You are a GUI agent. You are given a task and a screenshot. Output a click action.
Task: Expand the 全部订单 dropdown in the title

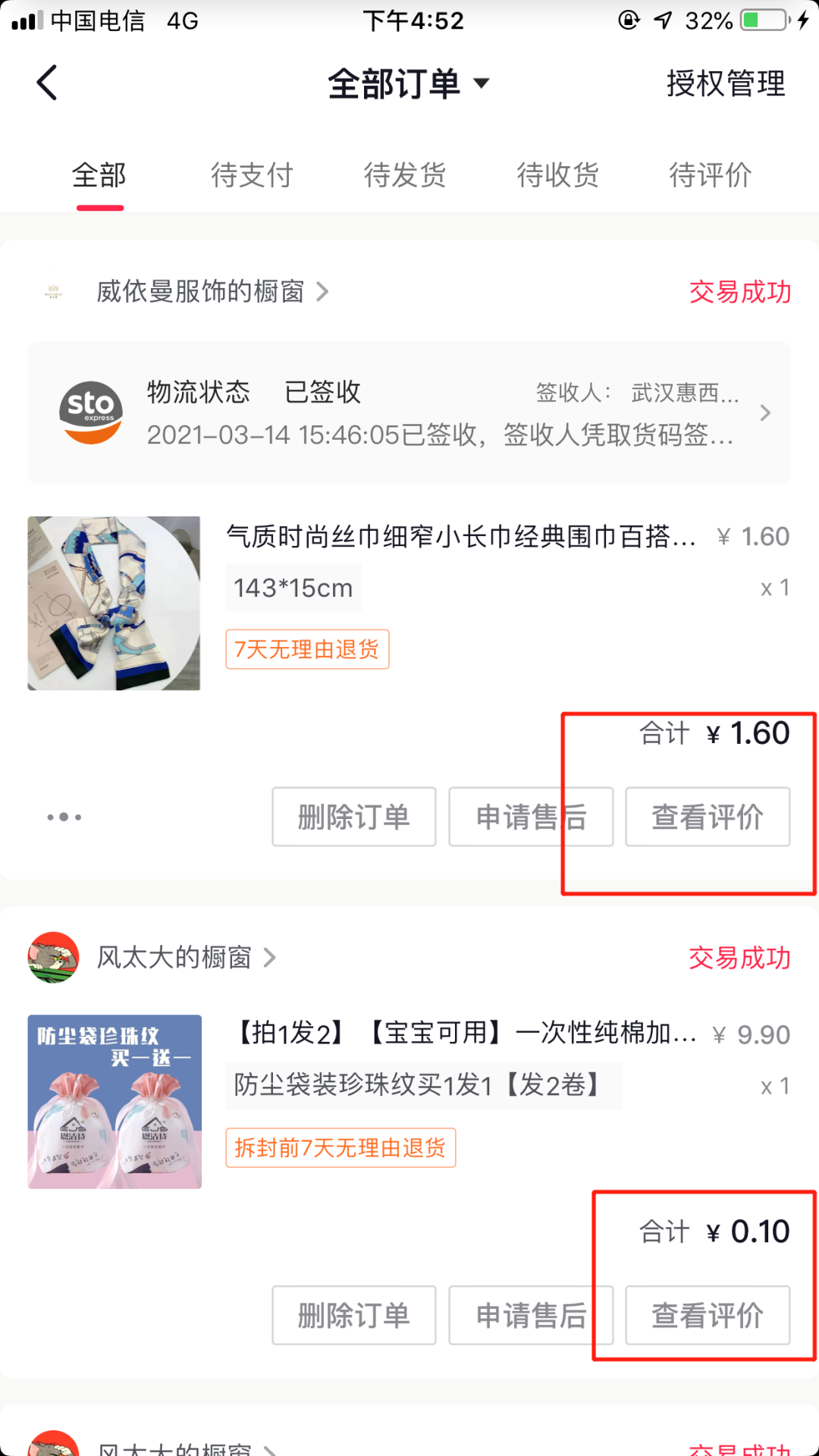[x=409, y=83]
